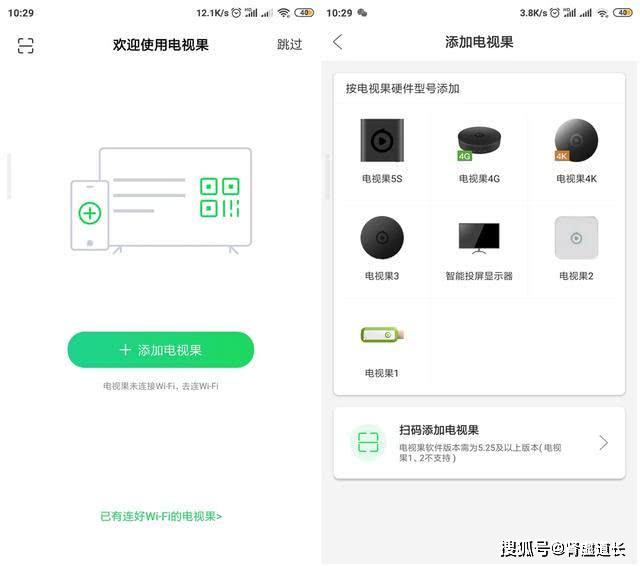Viewport: 640px width, 566px height.
Task: Tap the green 添加电视果 button
Action: pos(161,350)
